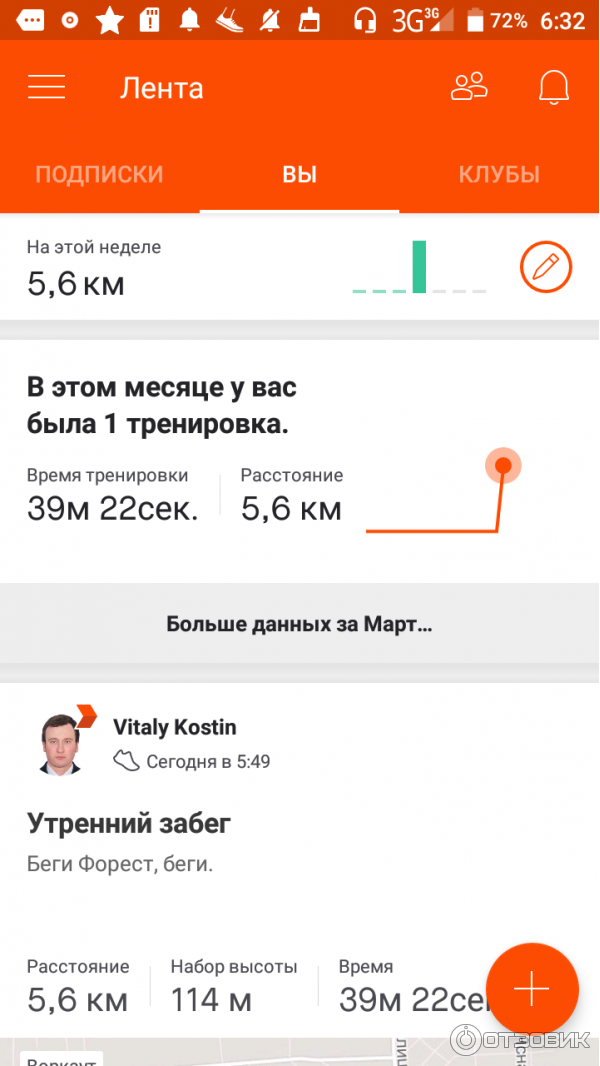The width and height of the screenshot is (600, 1066).
Task: Open this week's 5,6 км summary card
Action: [x=200, y=268]
